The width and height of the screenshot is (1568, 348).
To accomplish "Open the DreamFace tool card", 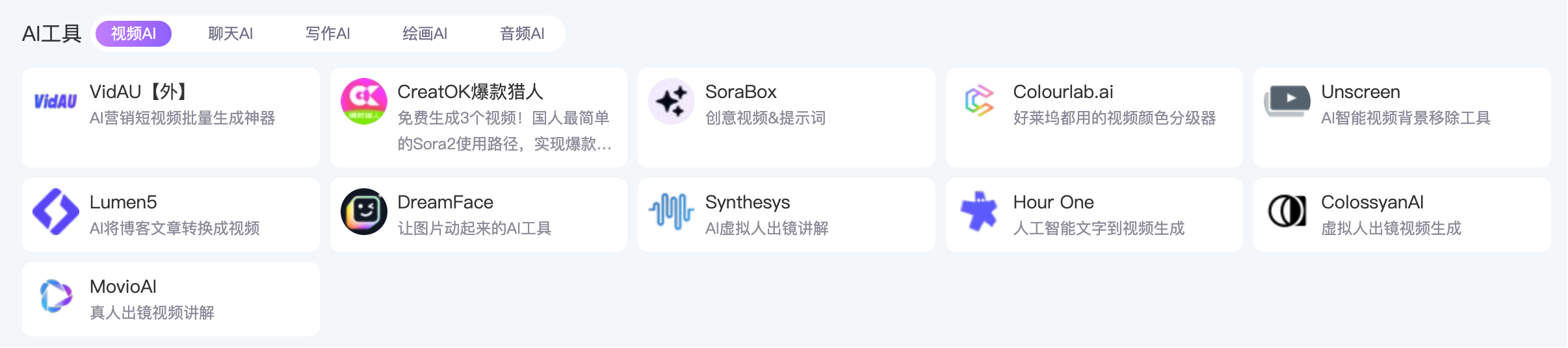I will [478, 214].
